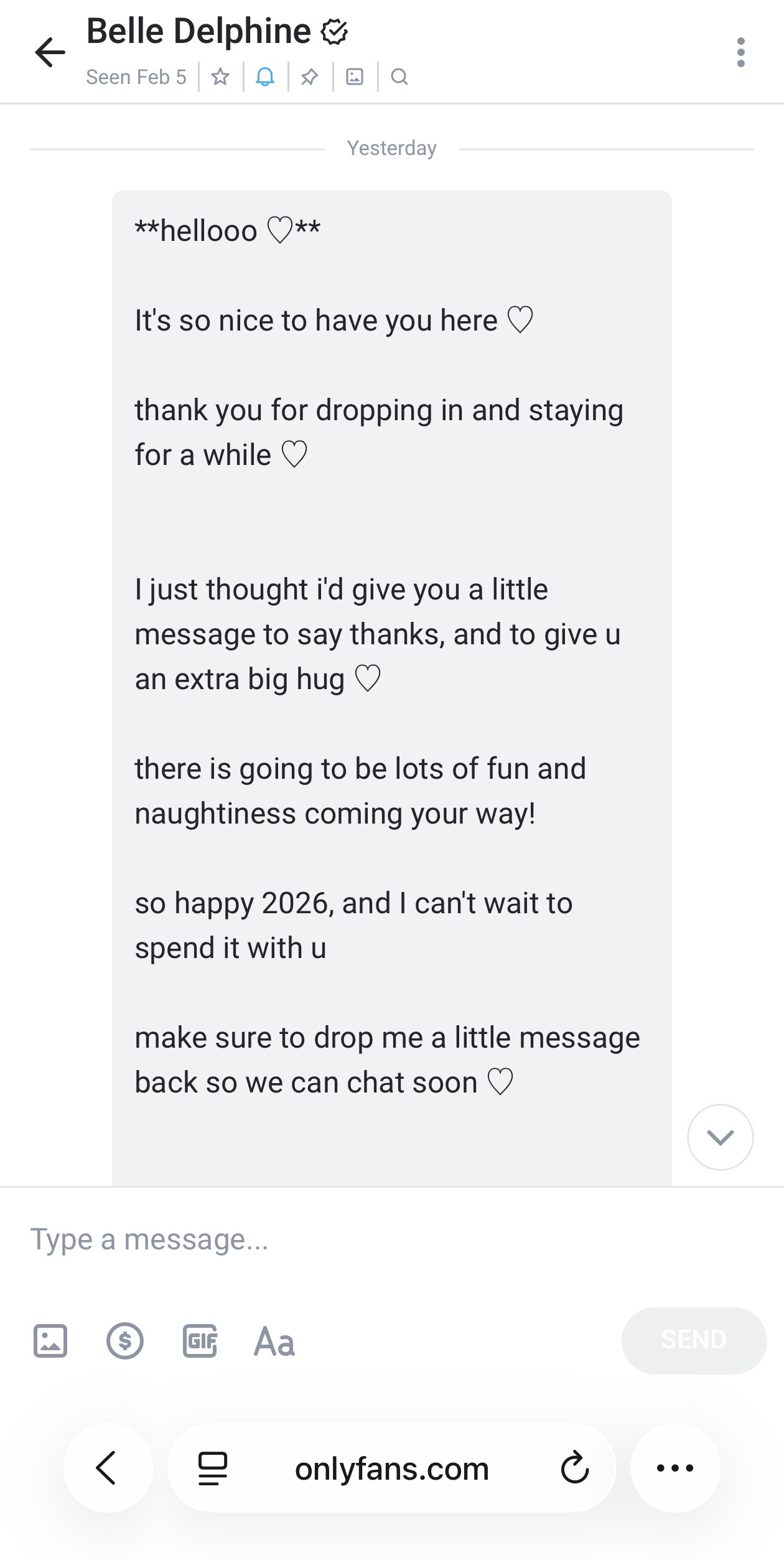The height and width of the screenshot is (1560, 784).
Task: Toggle chat notifications bell
Action: [x=265, y=77]
